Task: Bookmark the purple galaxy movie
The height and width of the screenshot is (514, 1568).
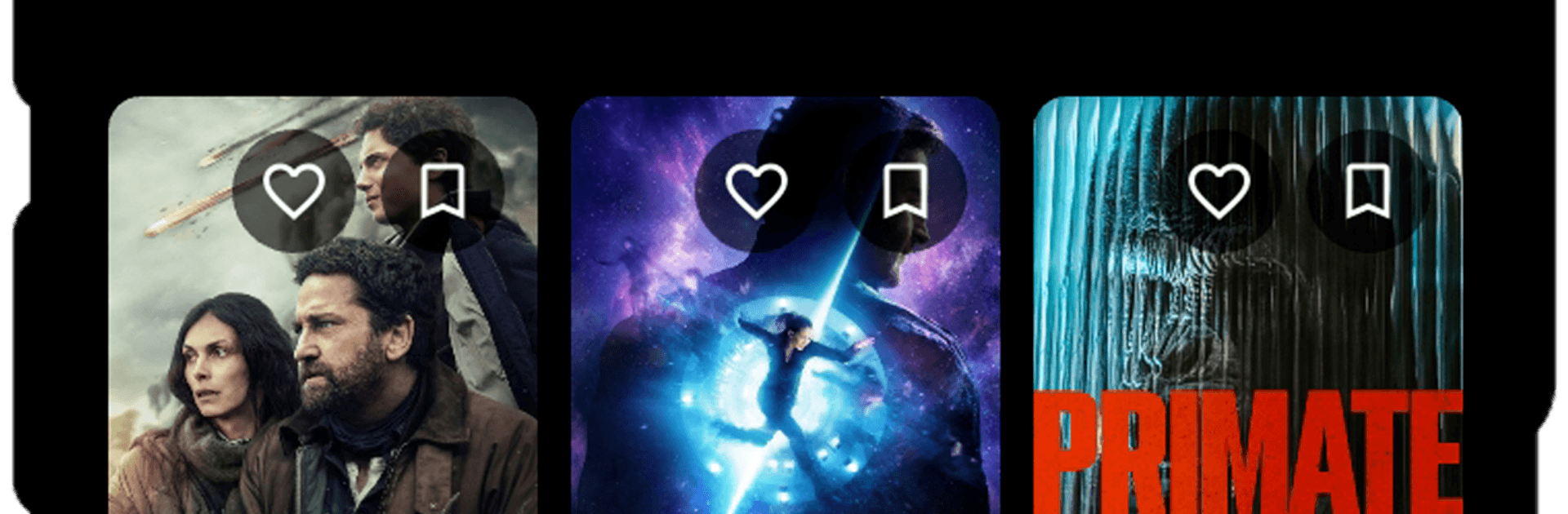Action: point(905,191)
